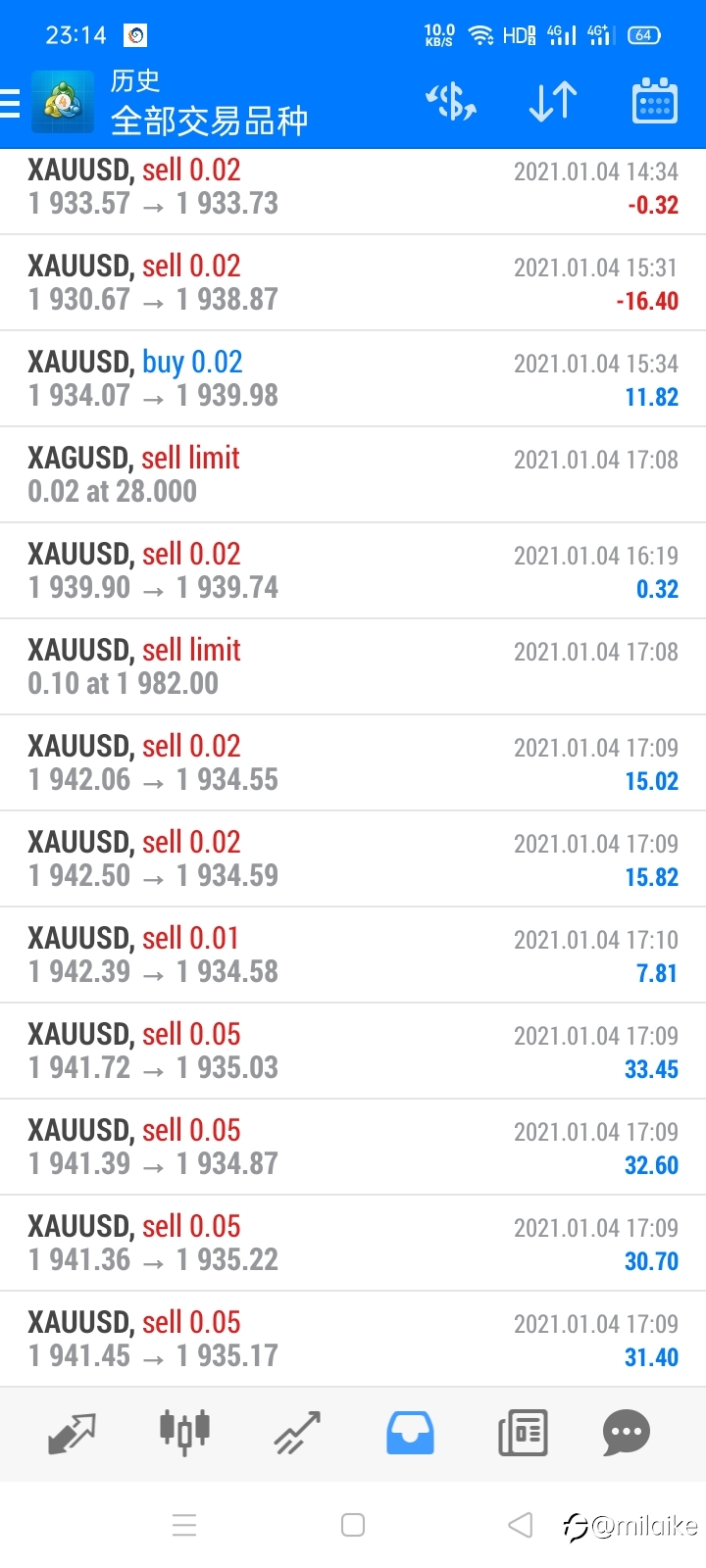This screenshot has height=1568, width=706.
Task: Expand the XAUUSD sell with -16.40 loss
Action: point(353,282)
